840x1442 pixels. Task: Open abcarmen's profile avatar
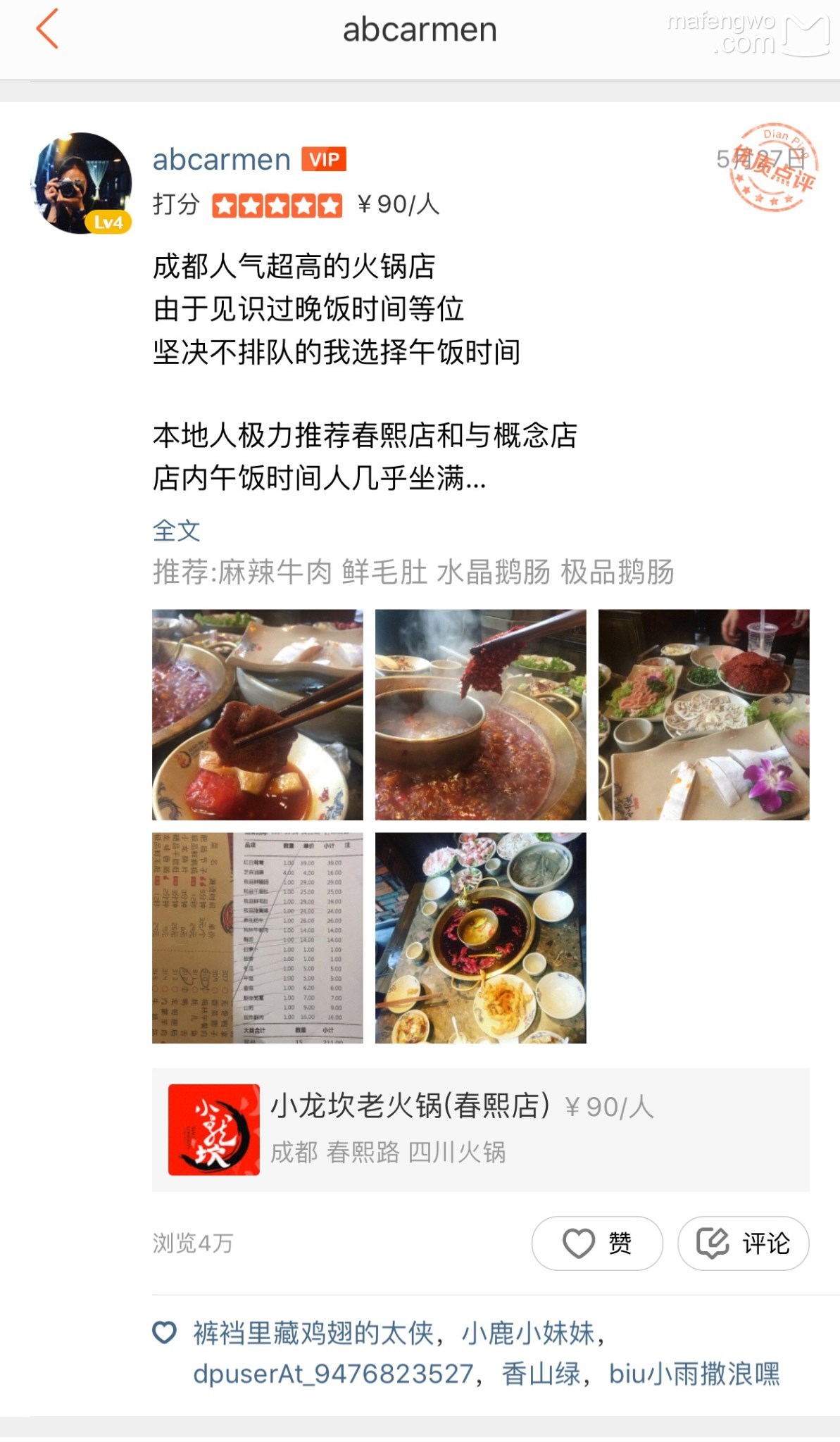click(82, 183)
